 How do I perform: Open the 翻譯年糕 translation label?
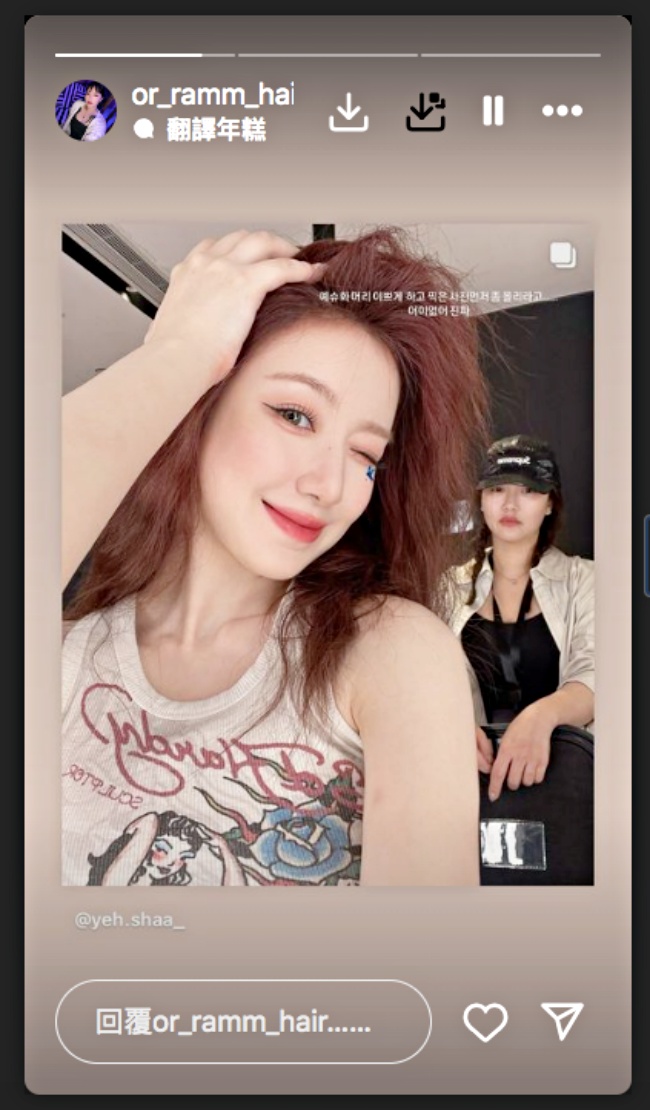coord(215,130)
